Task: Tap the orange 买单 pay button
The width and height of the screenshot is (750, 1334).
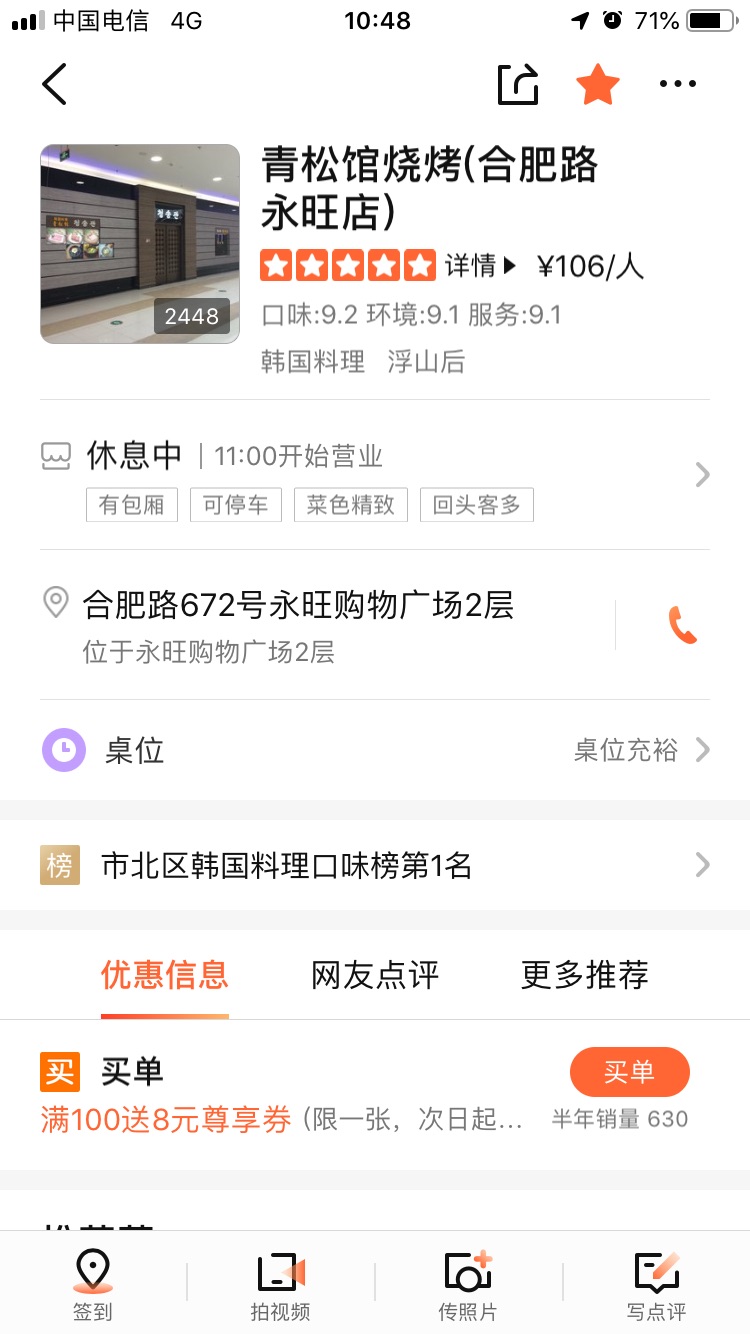Action: (x=629, y=1072)
